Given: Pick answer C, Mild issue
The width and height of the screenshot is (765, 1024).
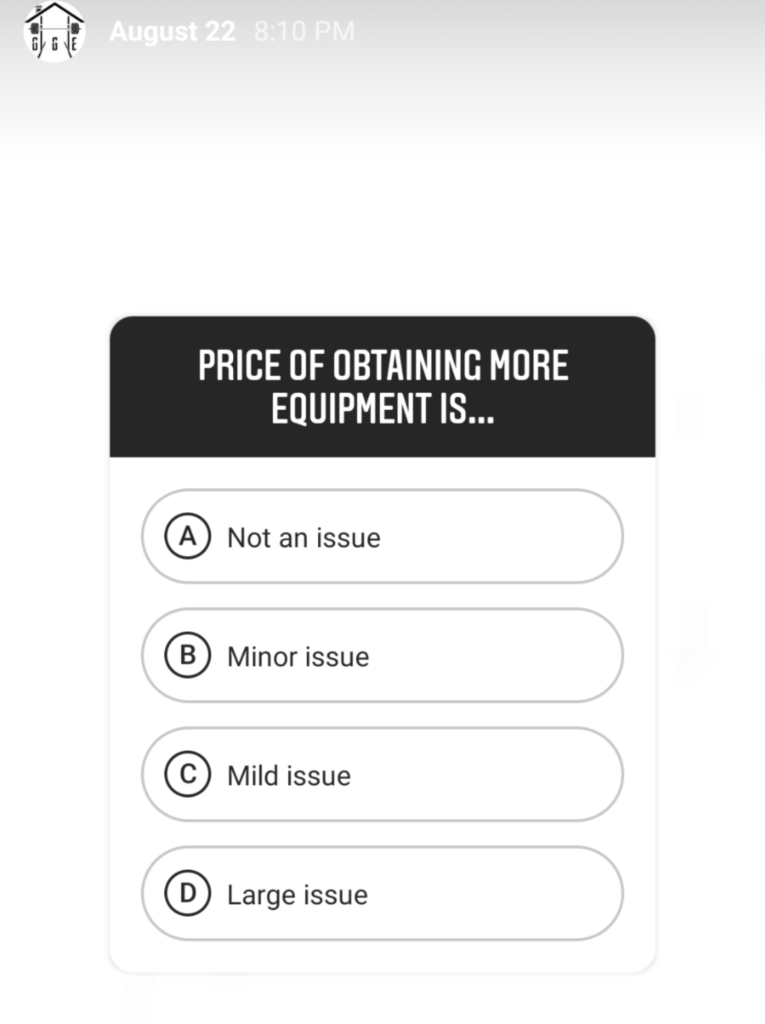Looking at the screenshot, I should pos(382,775).
